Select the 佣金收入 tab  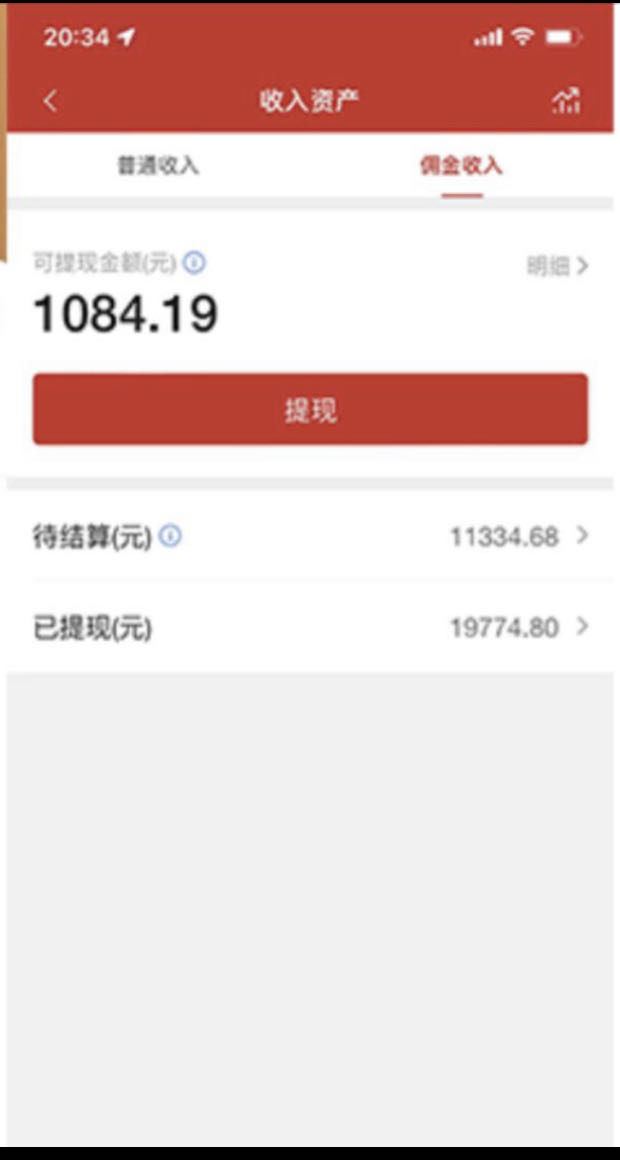(462, 166)
